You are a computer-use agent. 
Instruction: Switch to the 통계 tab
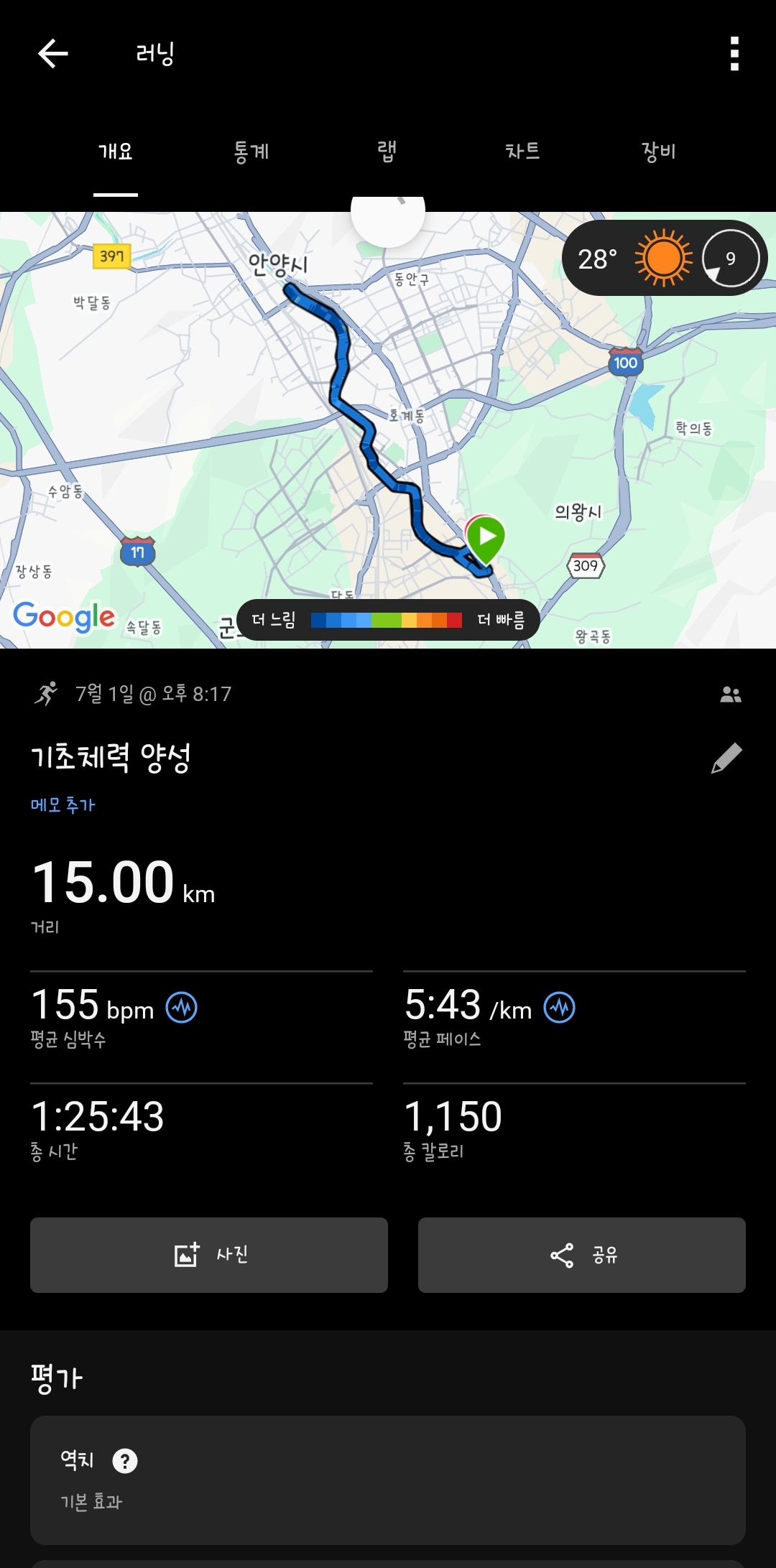click(x=251, y=152)
